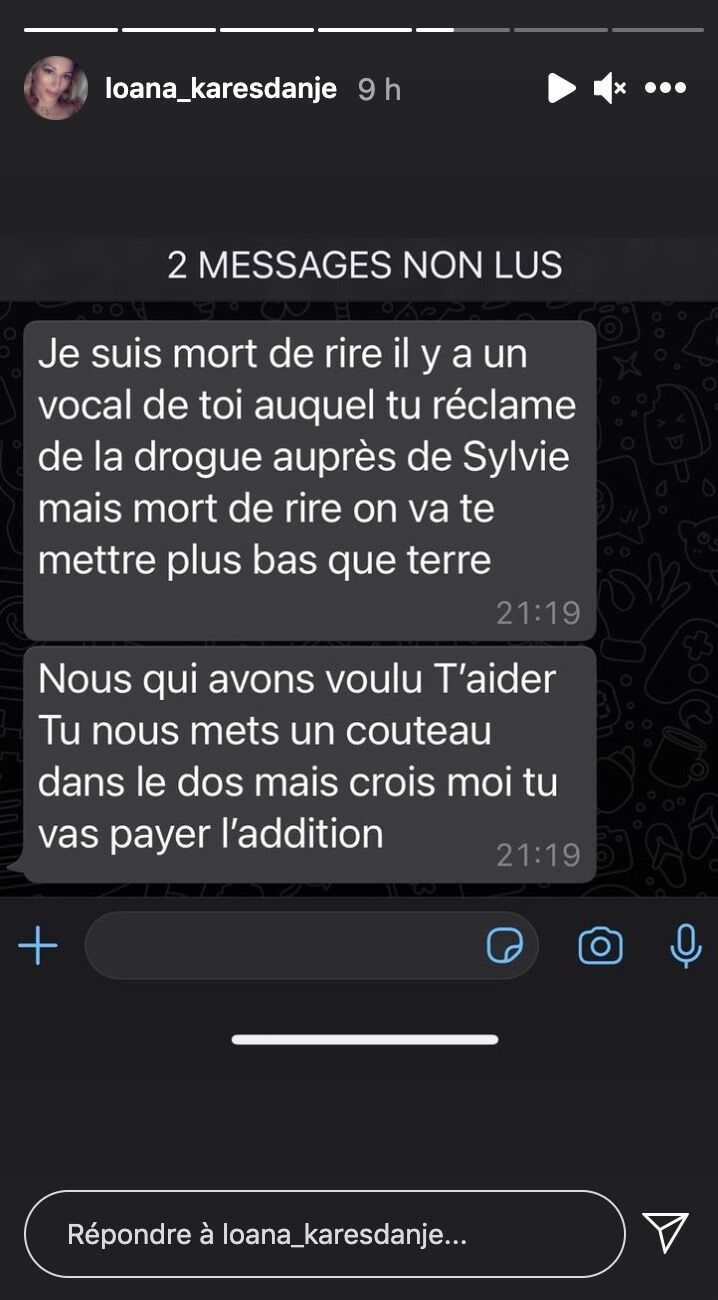Open the loana_karesdanje username link
Viewport: 718px width, 1300px height.
pos(221,89)
